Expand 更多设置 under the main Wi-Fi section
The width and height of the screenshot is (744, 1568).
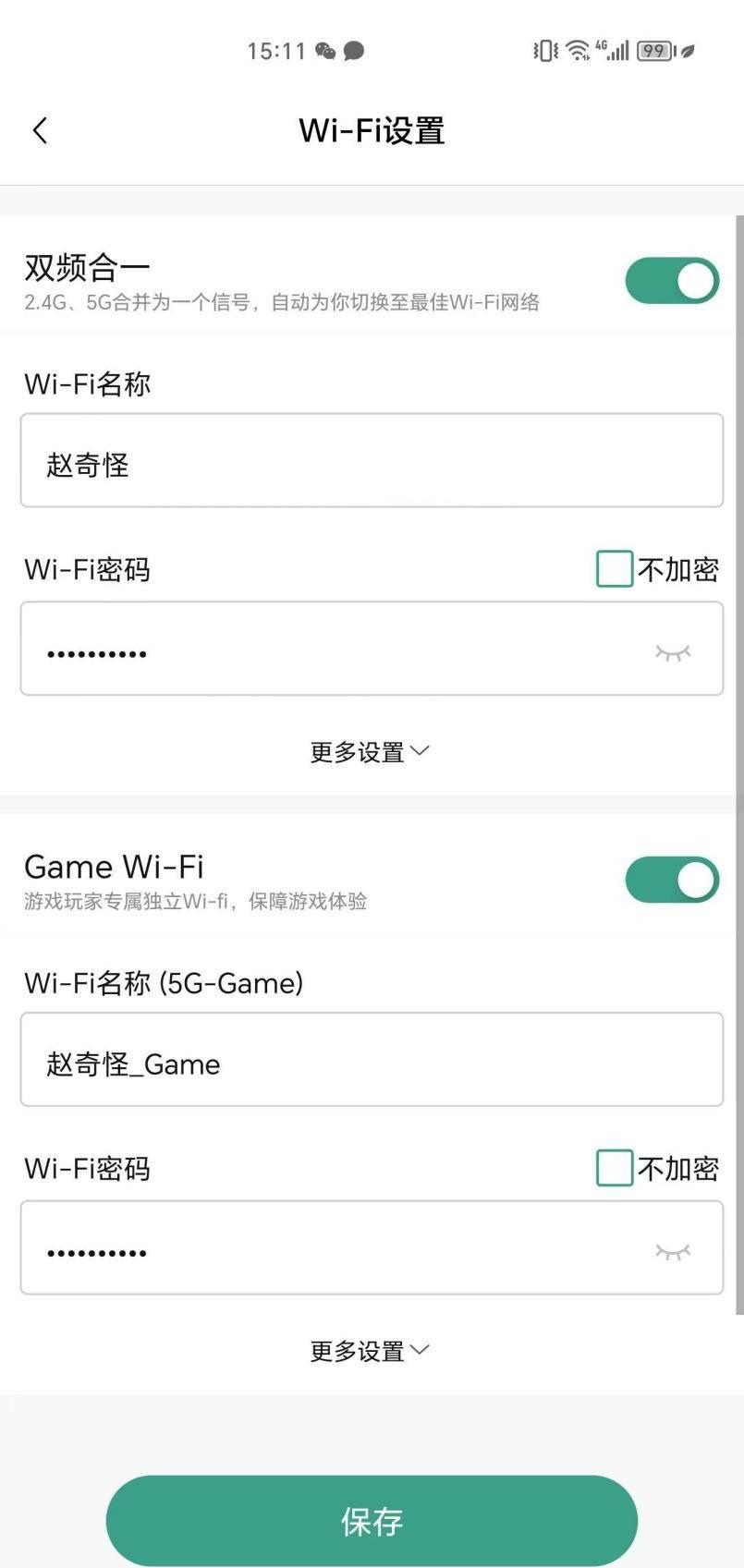[x=370, y=751]
